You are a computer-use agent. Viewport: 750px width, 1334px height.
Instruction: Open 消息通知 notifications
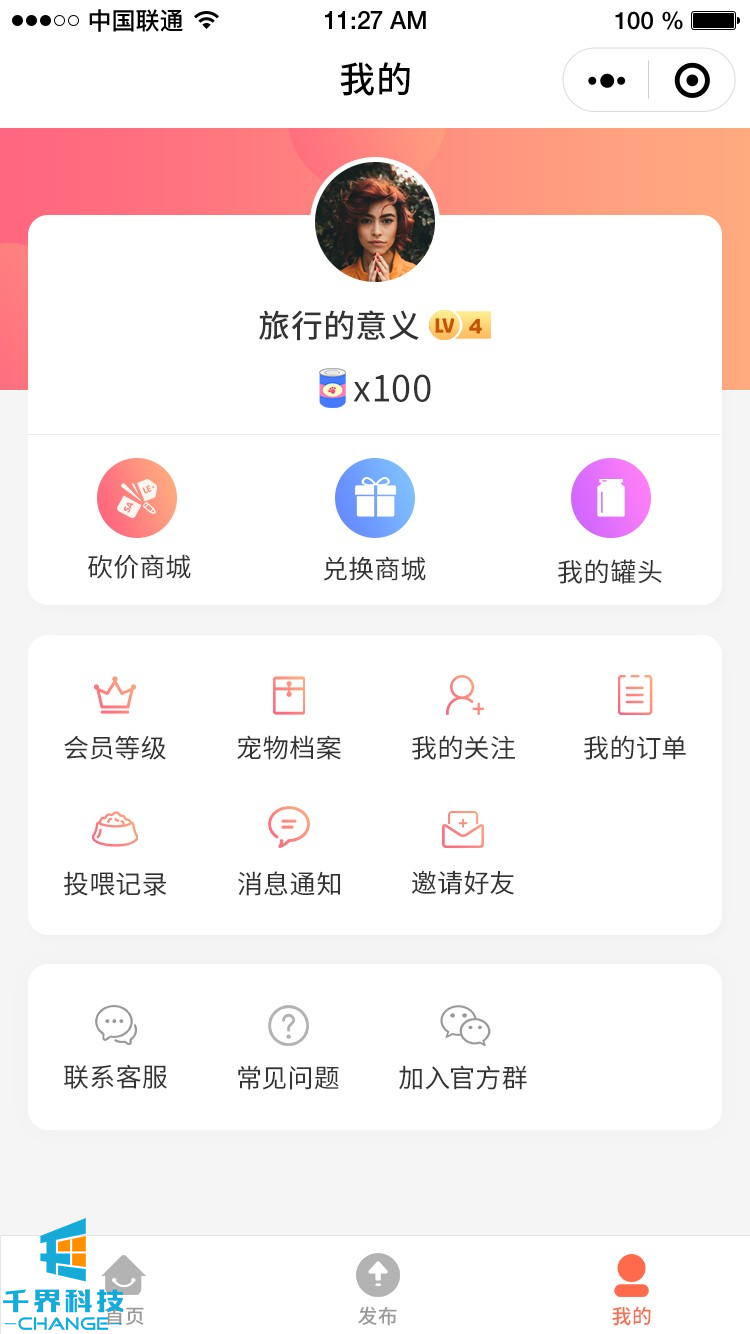(289, 852)
